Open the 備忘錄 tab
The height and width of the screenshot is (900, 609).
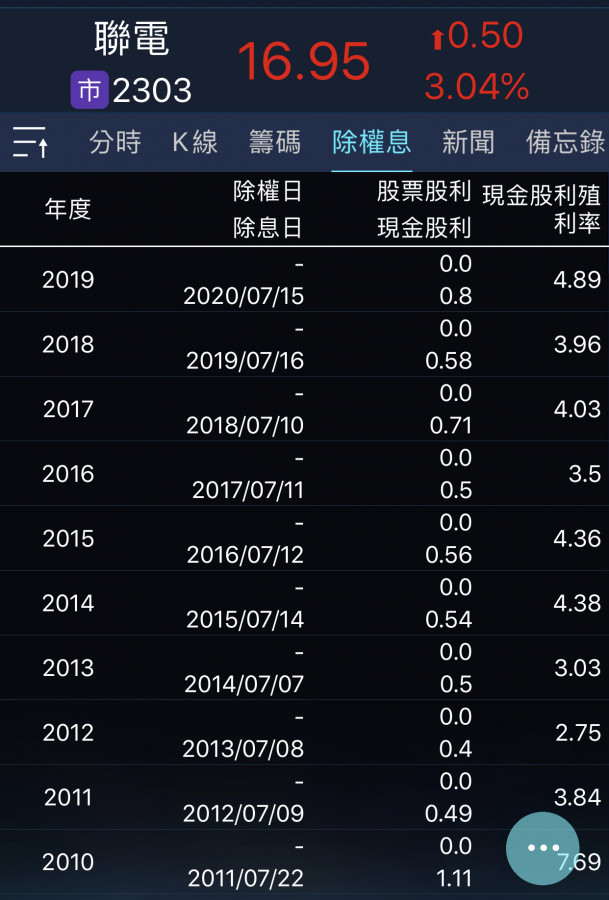click(565, 142)
